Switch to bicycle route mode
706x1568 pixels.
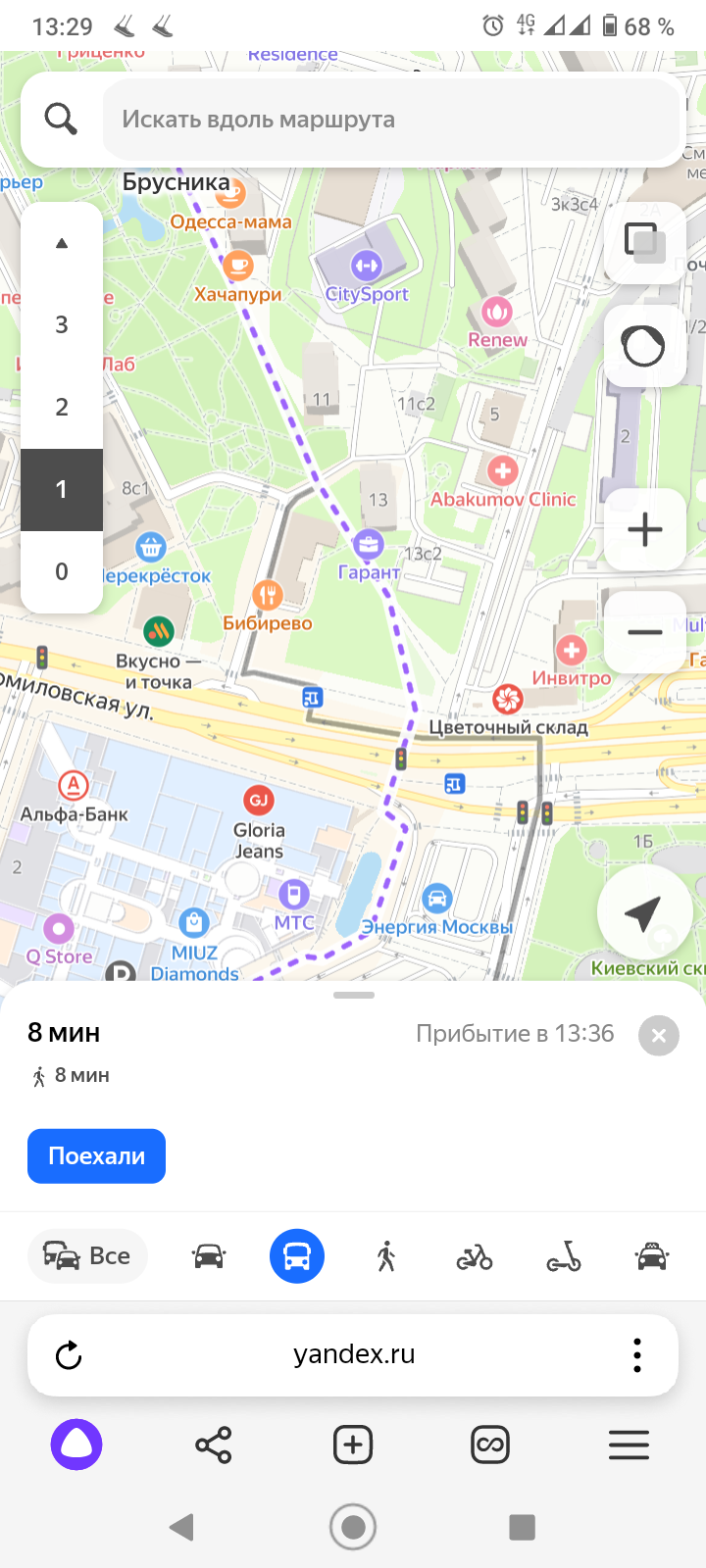[475, 1255]
